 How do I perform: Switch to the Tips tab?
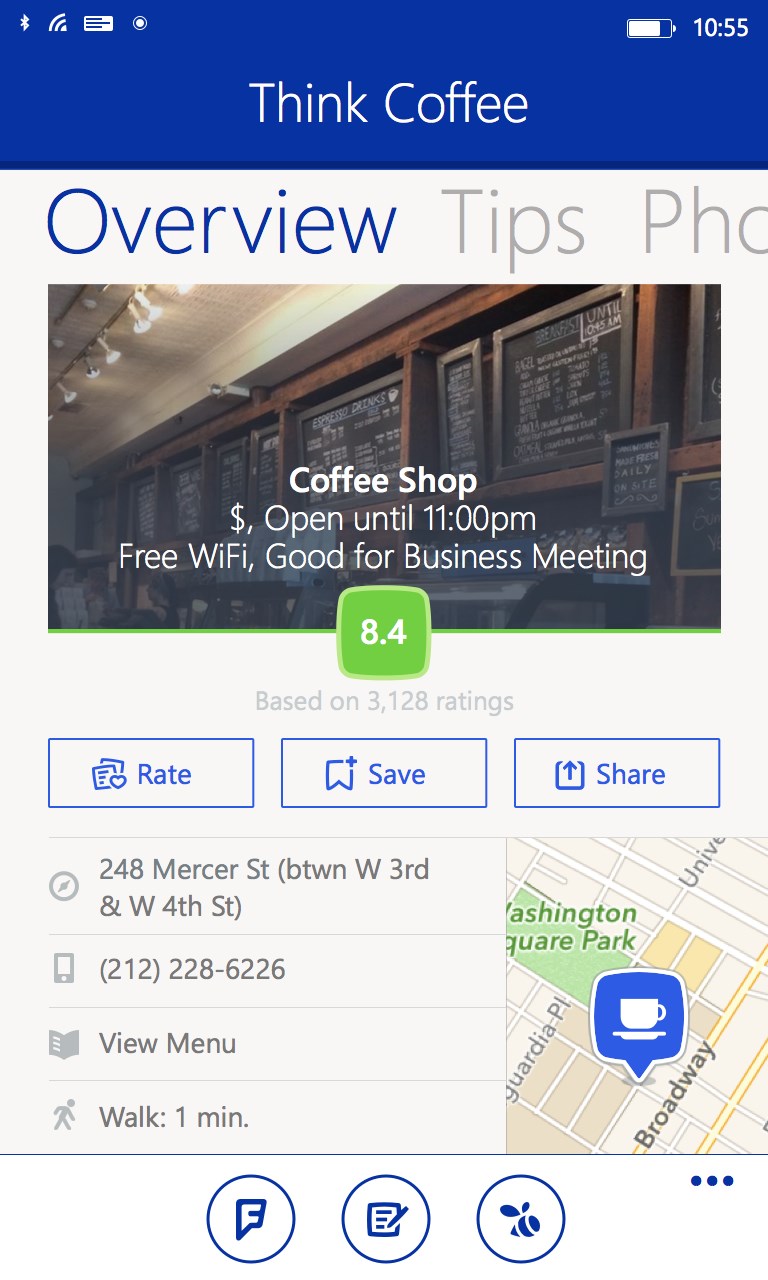click(x=512, y=224)
